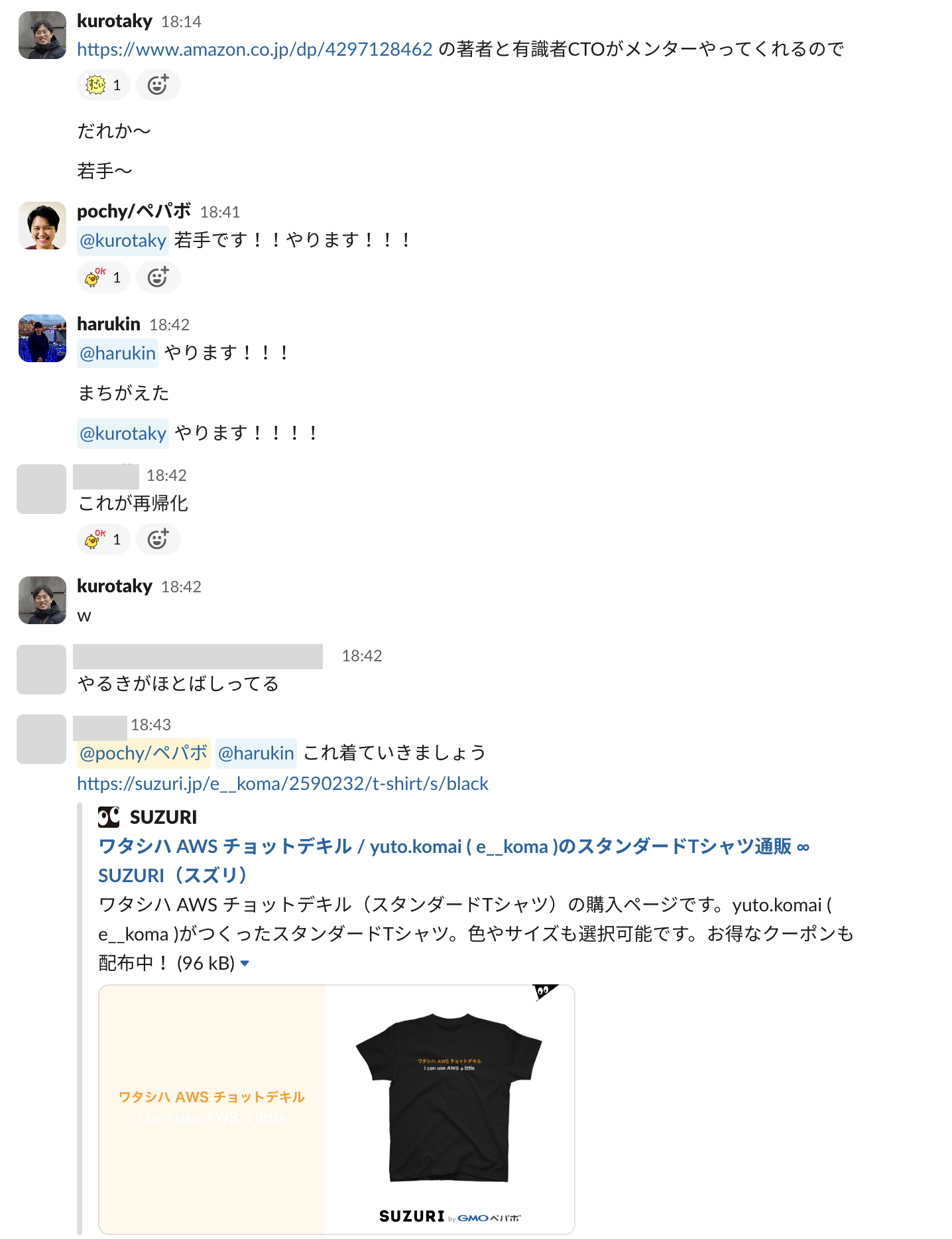Toggle the OK reaction on これが再帰化
Viewport: 952px width, 1239px height.
coord(103,539)
